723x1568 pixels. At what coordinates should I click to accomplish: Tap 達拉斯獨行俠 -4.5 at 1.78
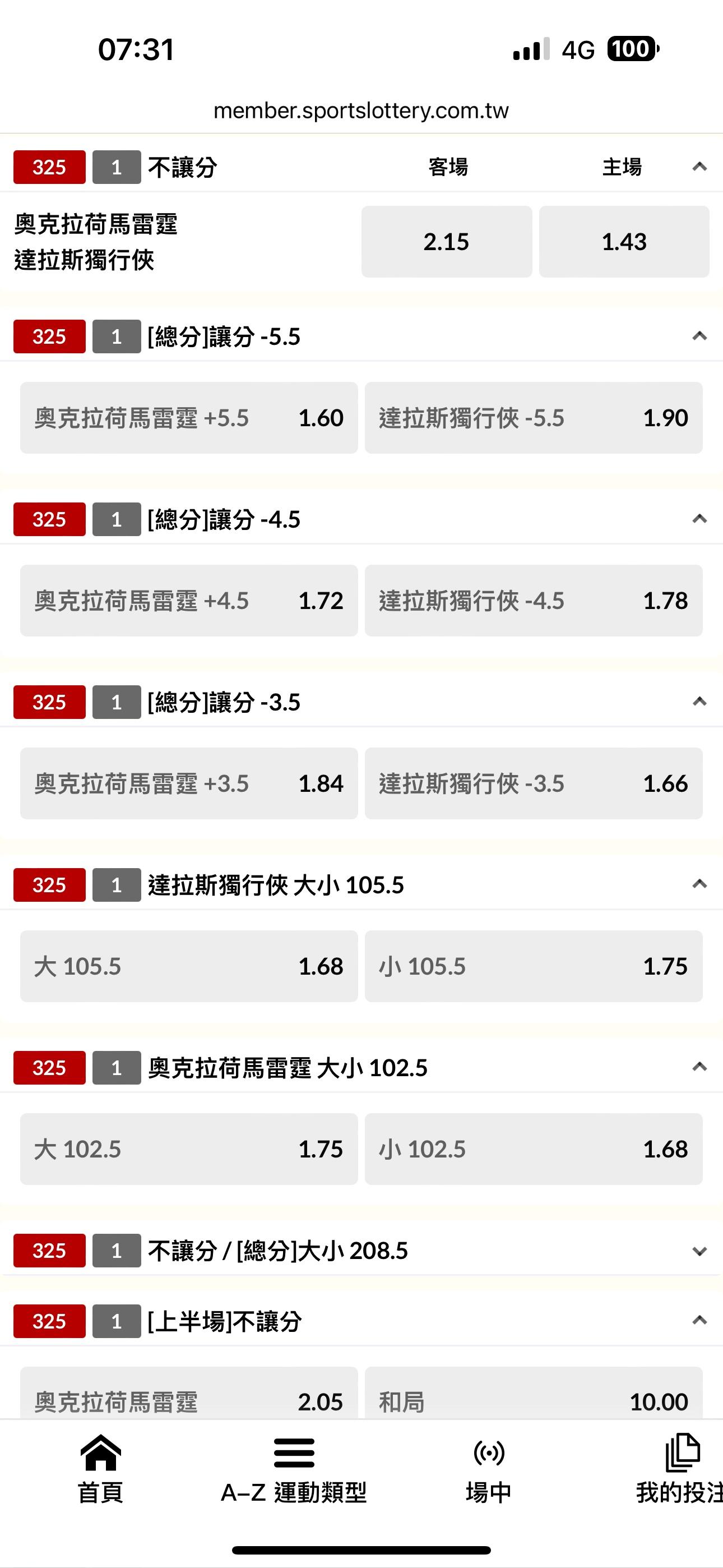[x=533, y=601]
